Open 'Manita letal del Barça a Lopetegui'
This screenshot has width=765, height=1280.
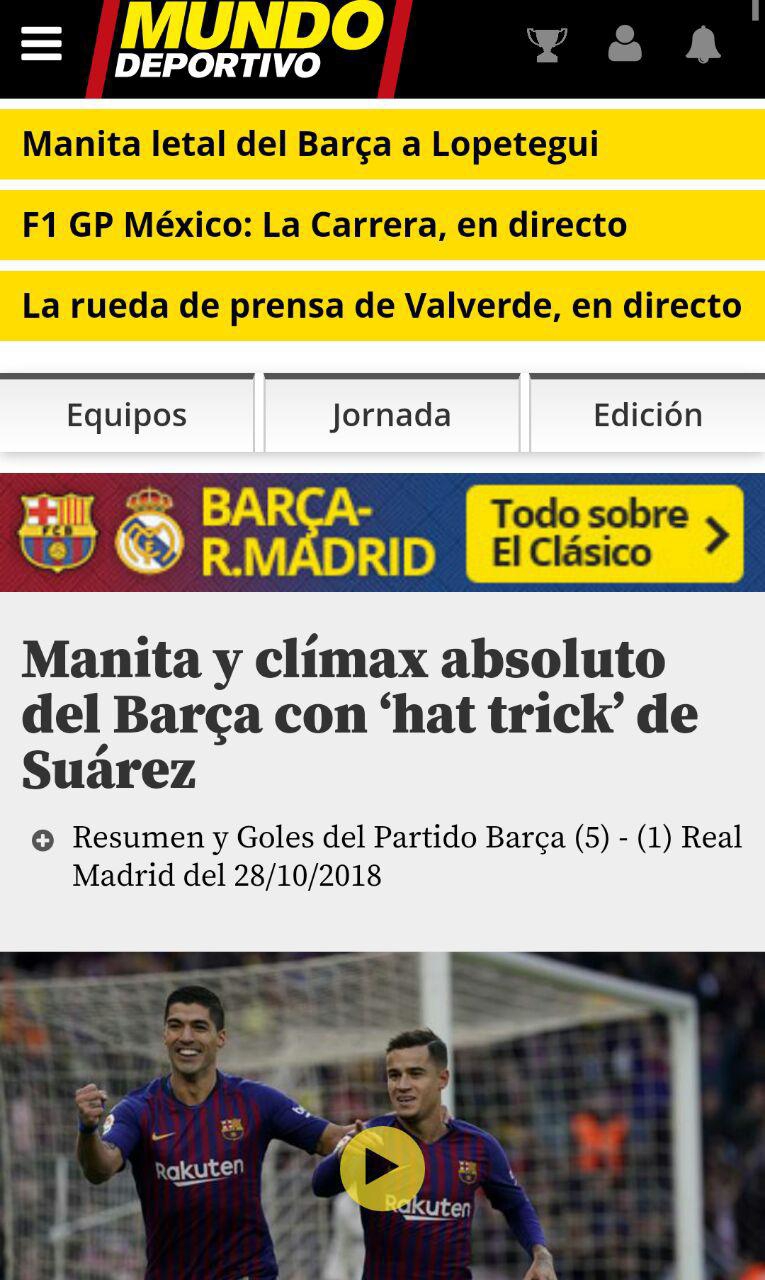310,144
